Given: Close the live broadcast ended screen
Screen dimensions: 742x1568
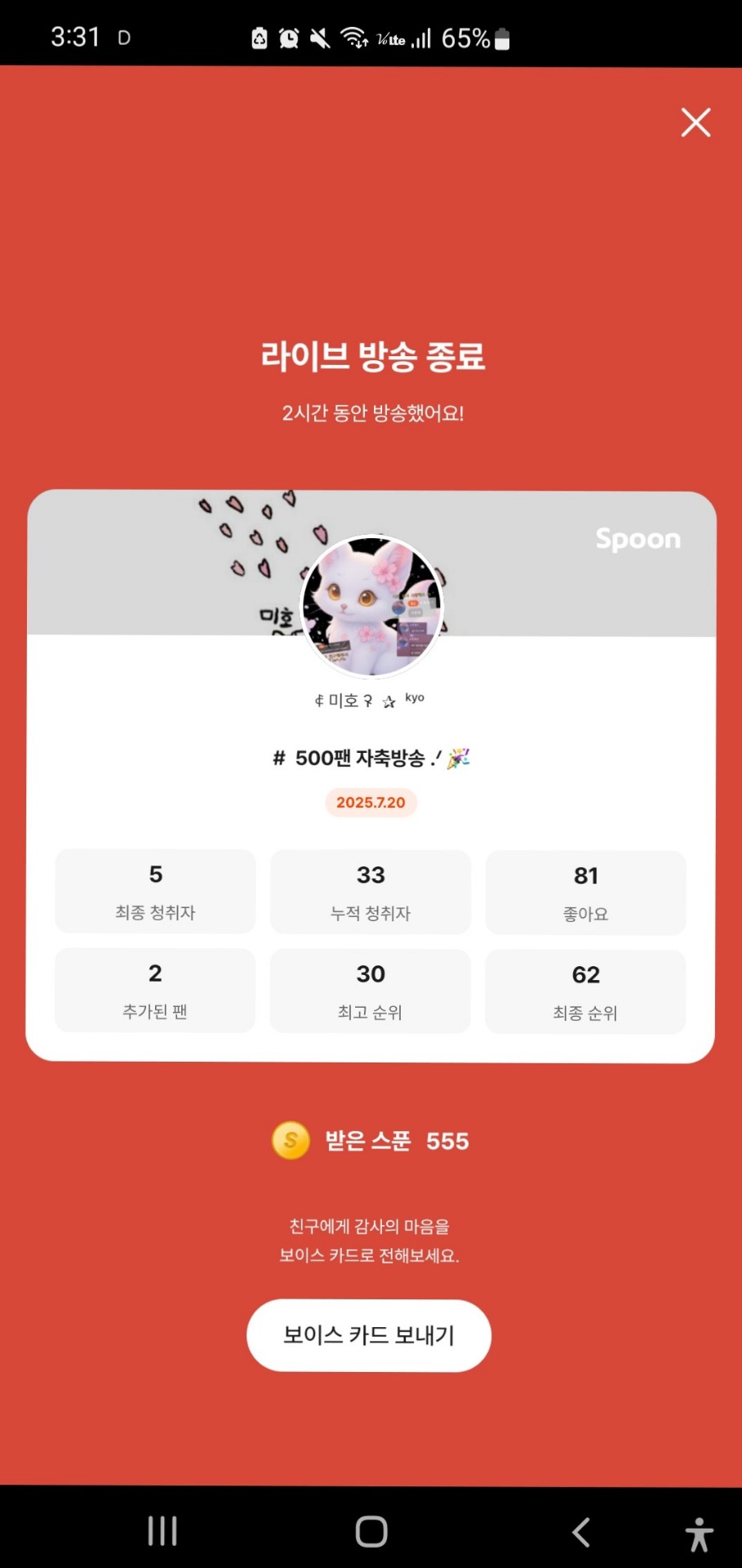Looking at the screenshot, I should tap(695, 122).
